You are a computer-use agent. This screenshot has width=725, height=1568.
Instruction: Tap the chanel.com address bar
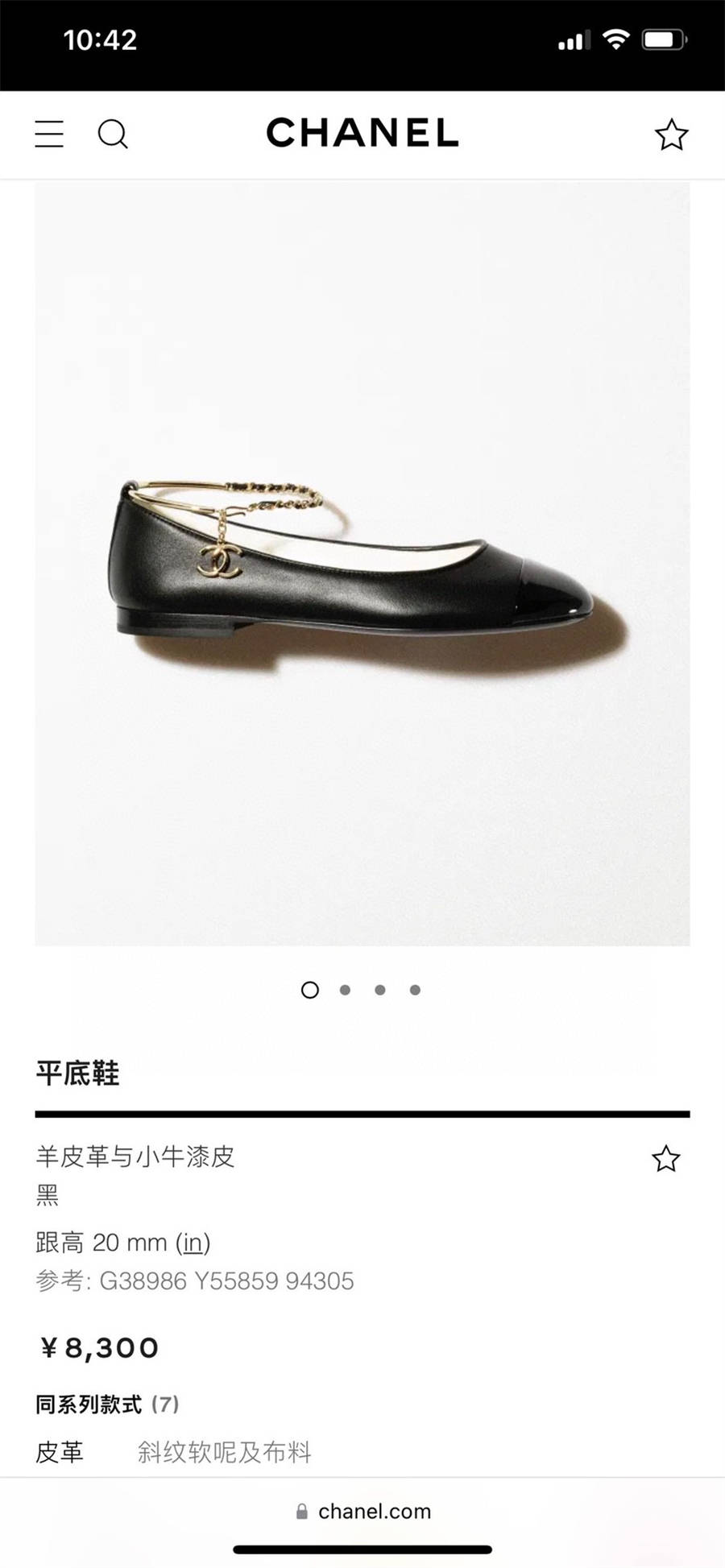click(362, 1512)
